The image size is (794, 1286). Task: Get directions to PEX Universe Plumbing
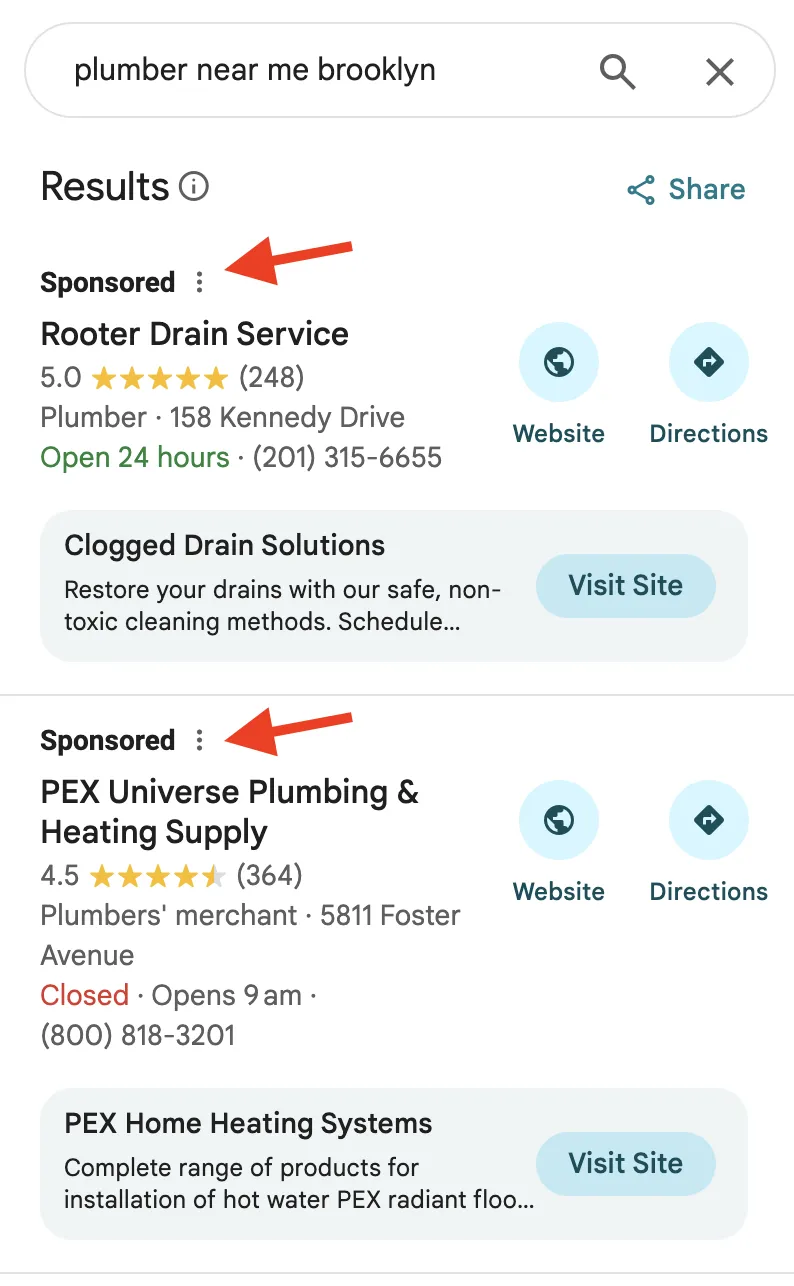pyautogui.click(x=709, y=821)
